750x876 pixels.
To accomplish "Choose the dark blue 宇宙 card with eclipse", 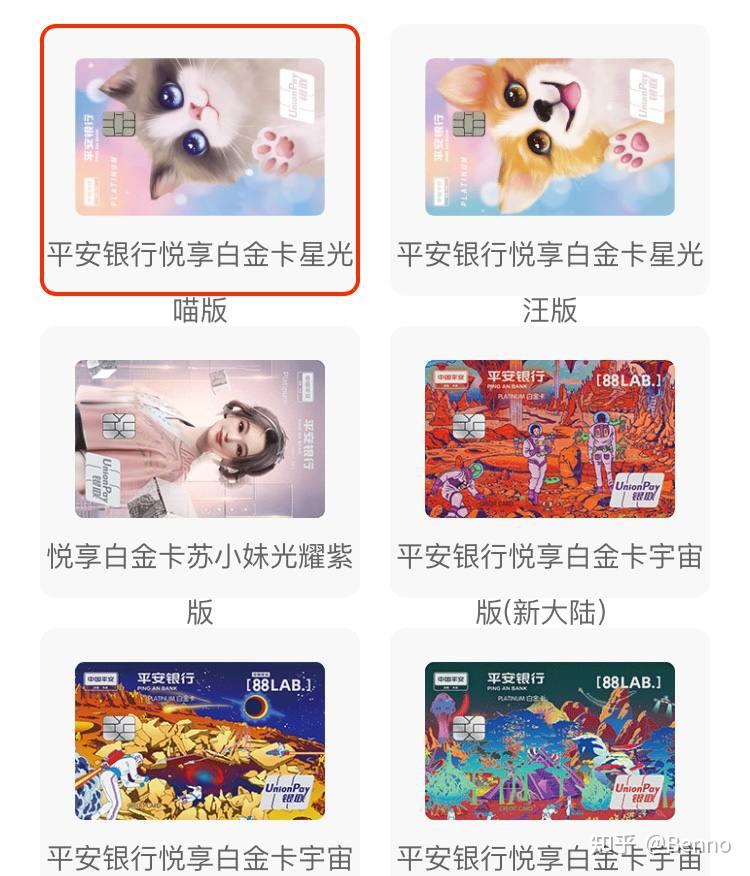I will click(200, 740).
